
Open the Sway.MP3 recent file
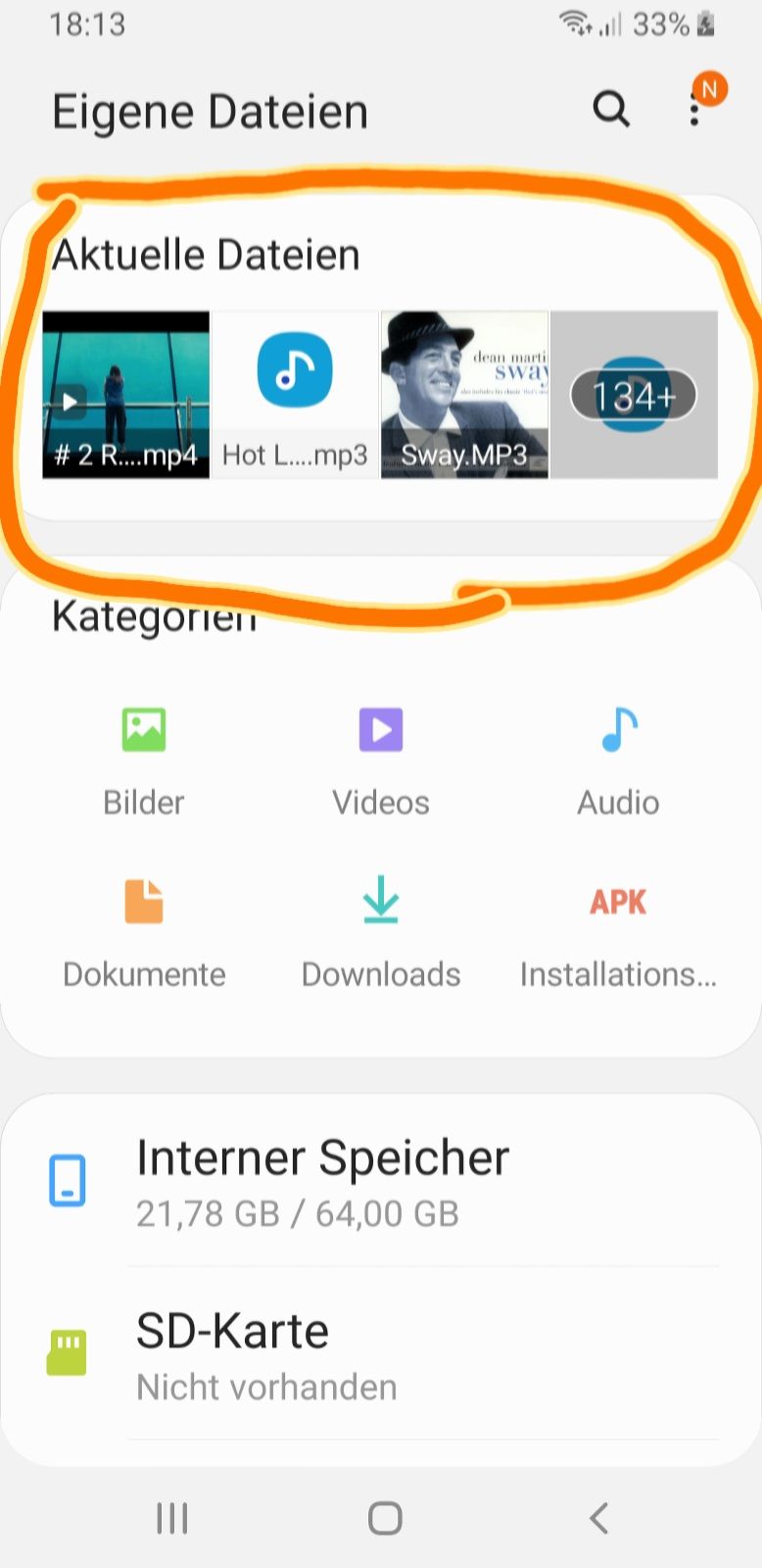click(464, 395)
